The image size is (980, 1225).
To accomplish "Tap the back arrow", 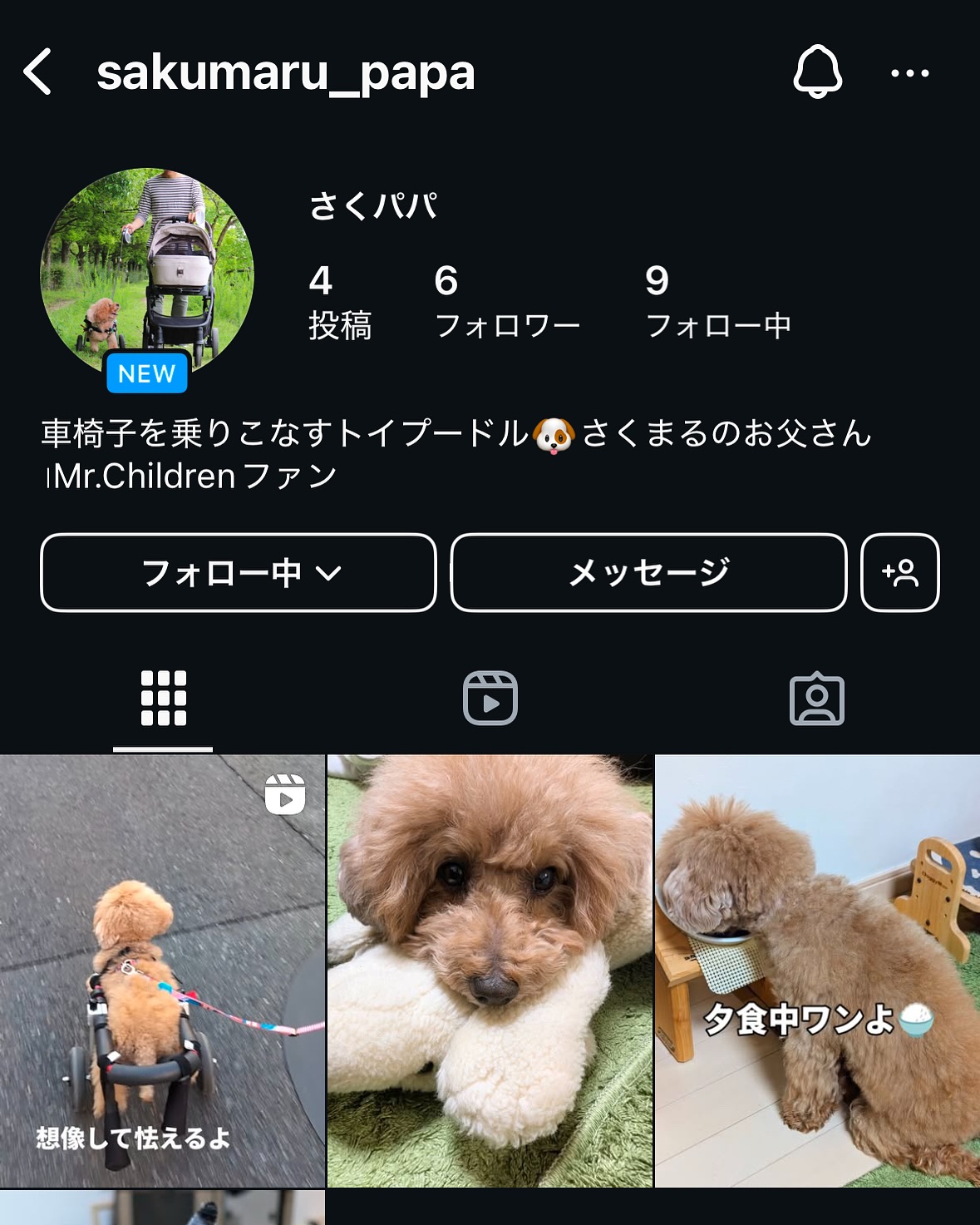I will [x=39, y=73].
